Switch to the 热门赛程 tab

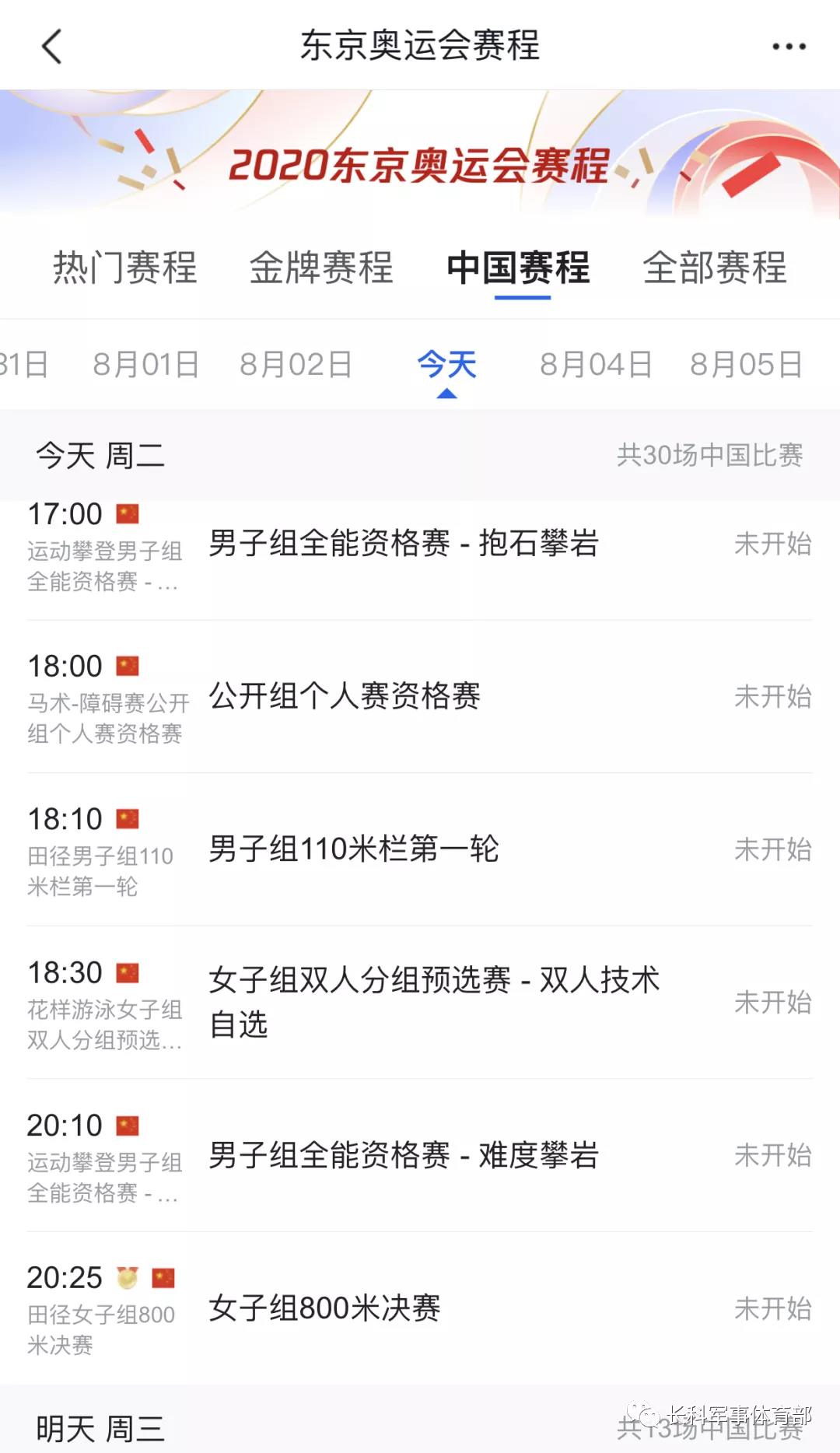(125, 268)
